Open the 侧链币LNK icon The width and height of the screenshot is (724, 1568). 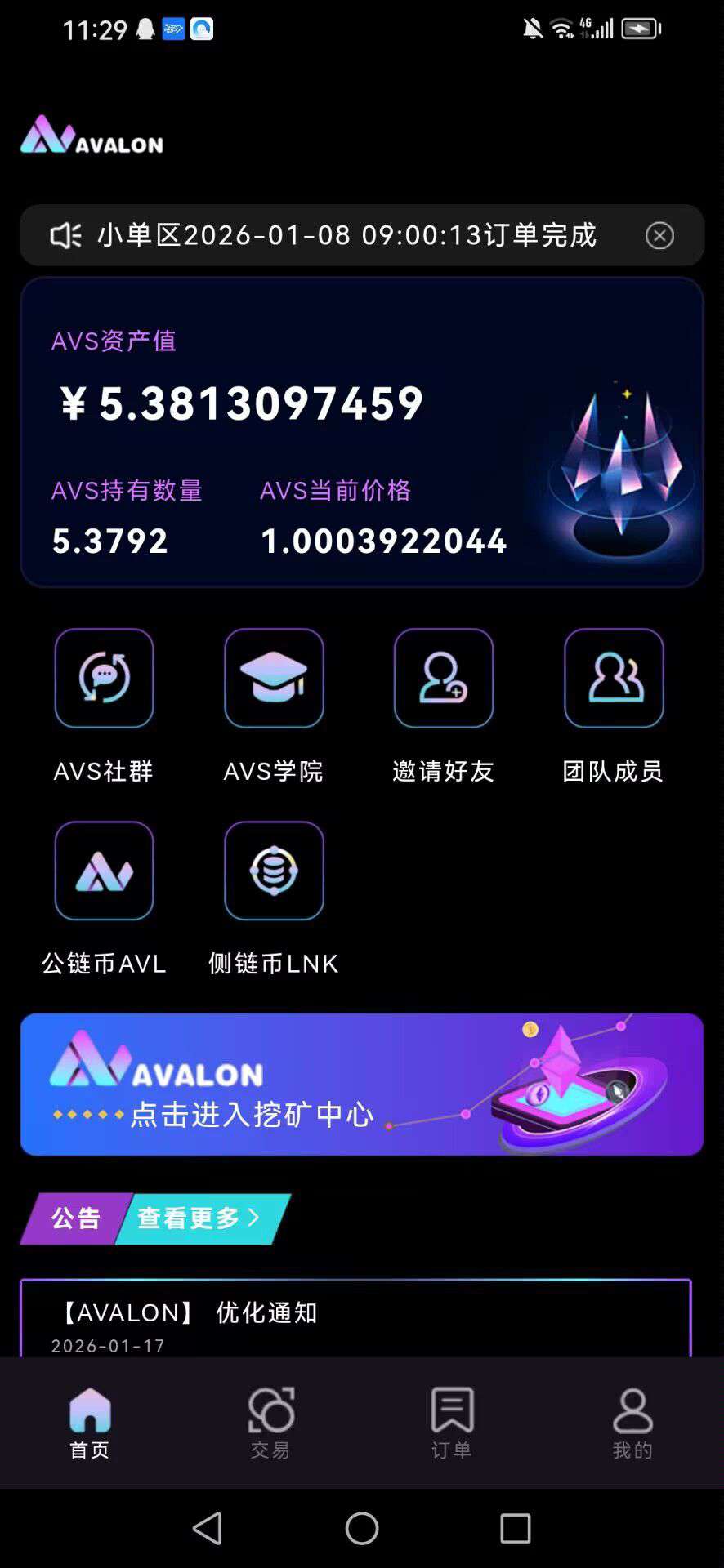(x=274, y=871)
